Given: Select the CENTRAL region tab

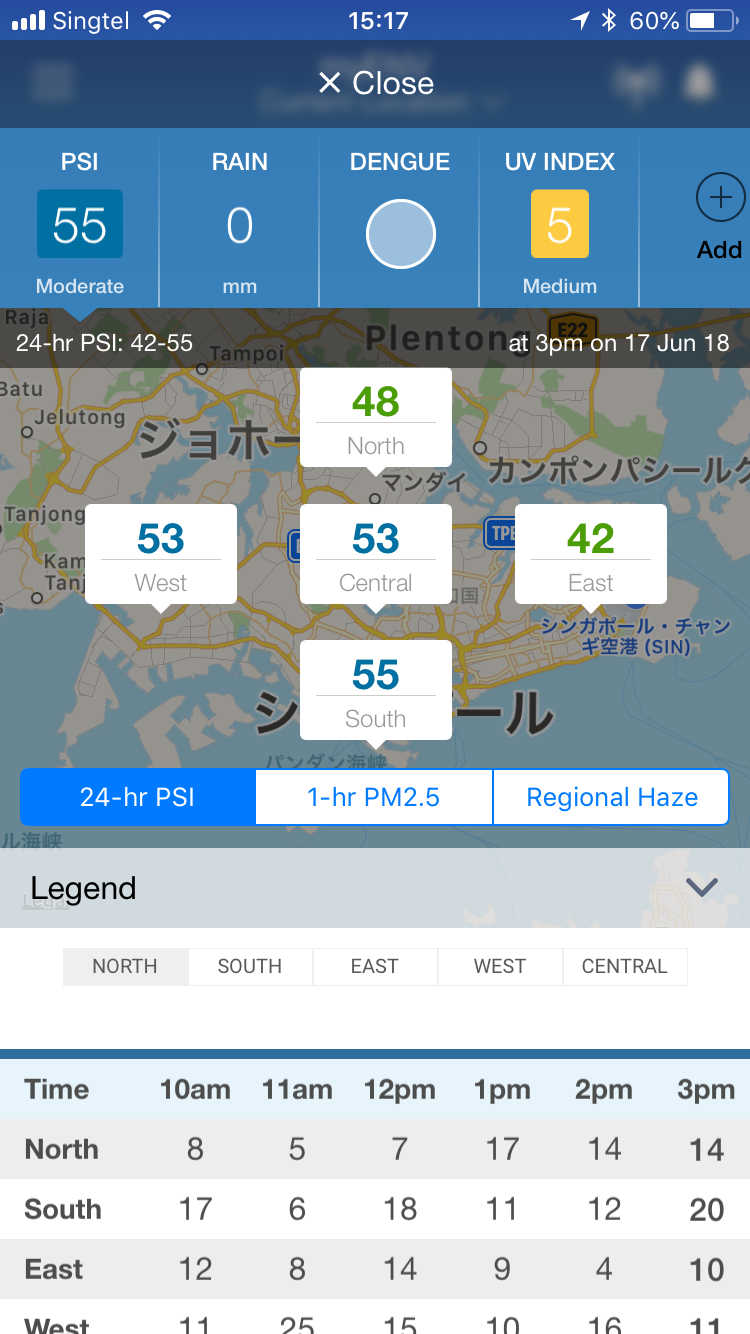Looking at the screenshot, I should 625,966.
